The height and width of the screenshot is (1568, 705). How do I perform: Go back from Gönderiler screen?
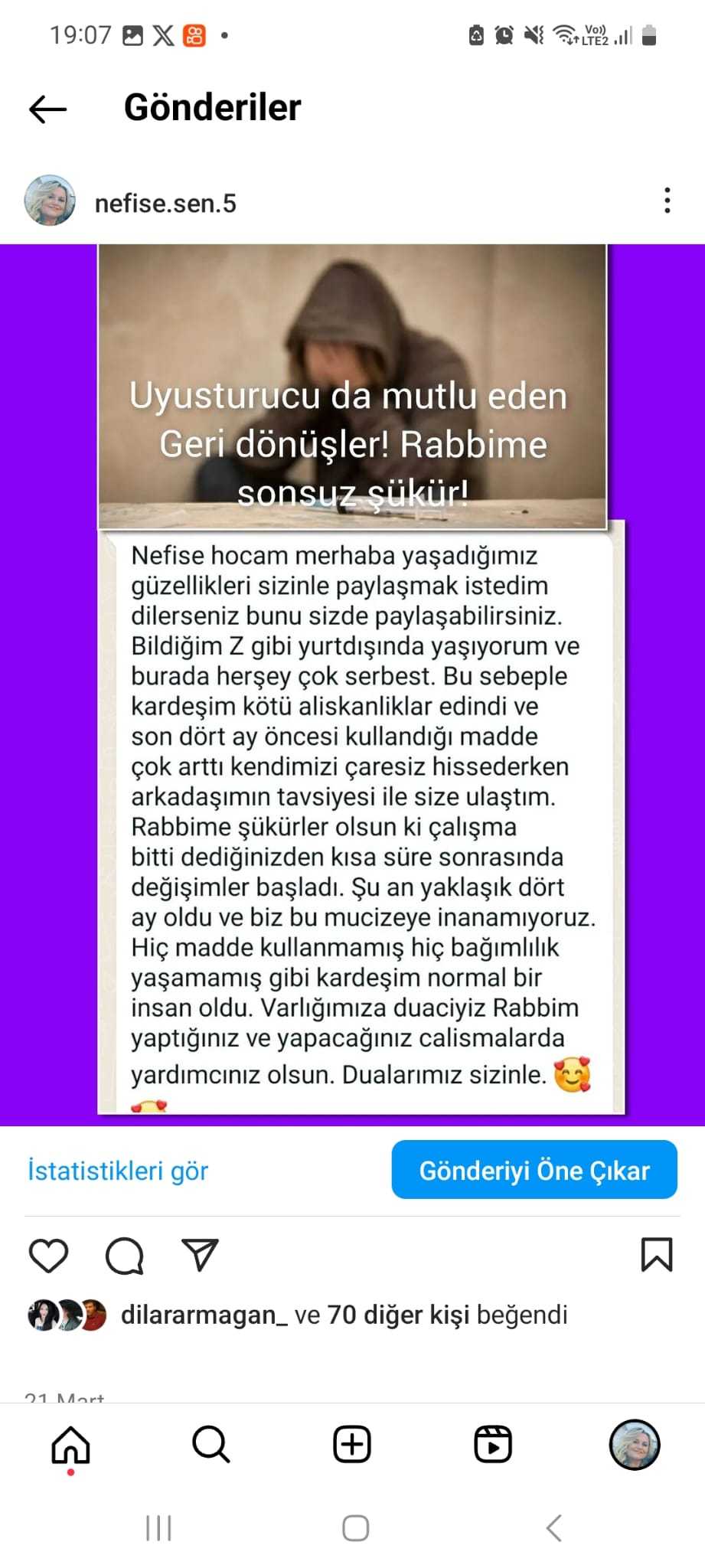[x=47, y=109]
